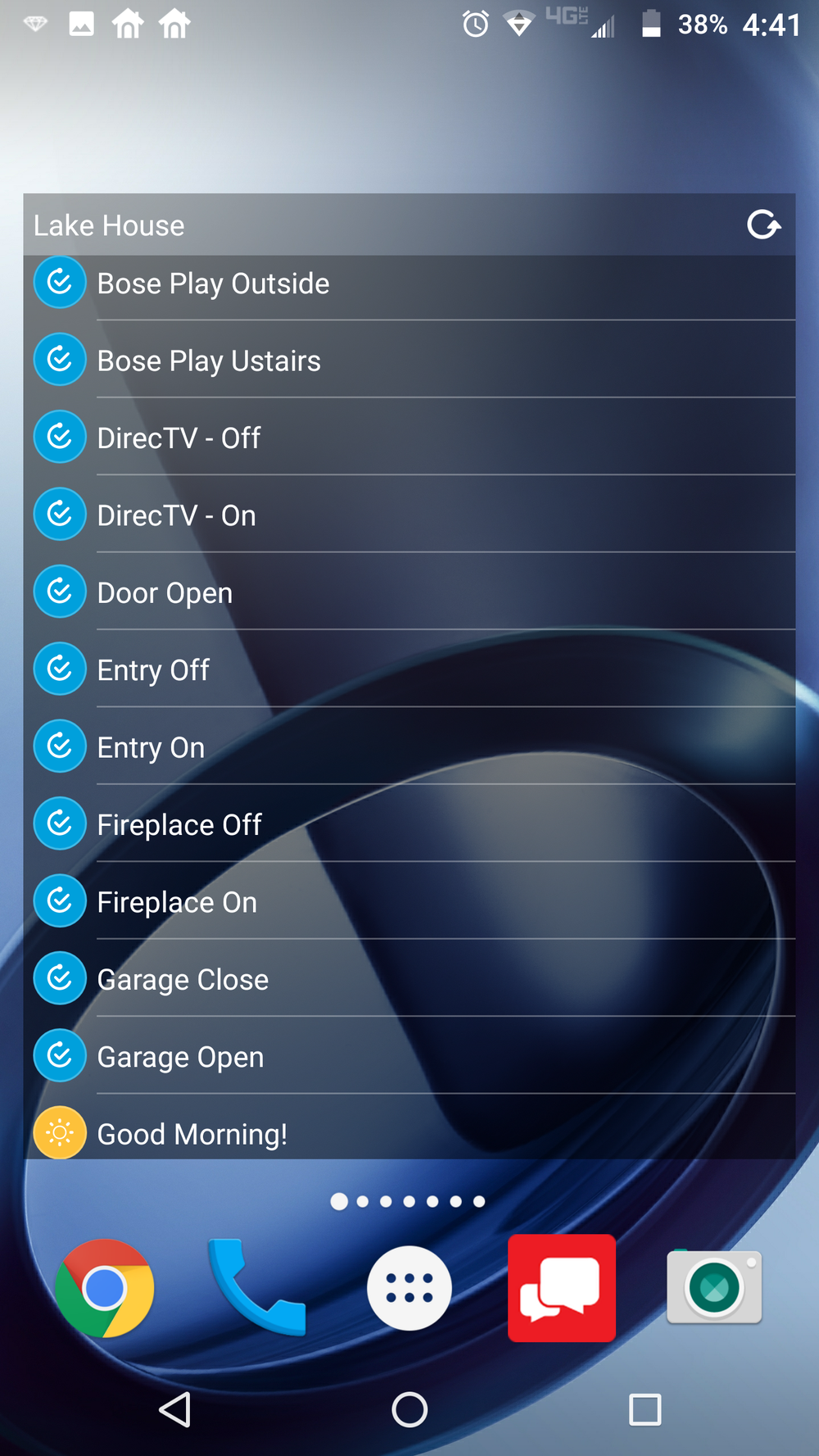Go to the system home button
Viewport: 819px width, 1456px height.
point(409,1409)
